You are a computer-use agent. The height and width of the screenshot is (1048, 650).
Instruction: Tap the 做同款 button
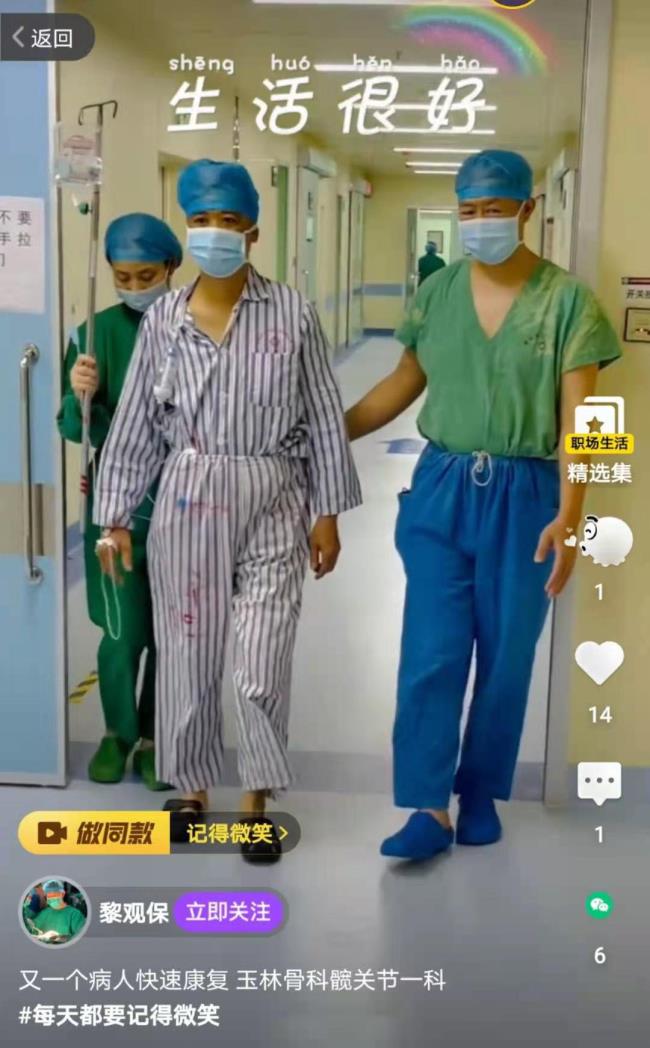(95, 832)
